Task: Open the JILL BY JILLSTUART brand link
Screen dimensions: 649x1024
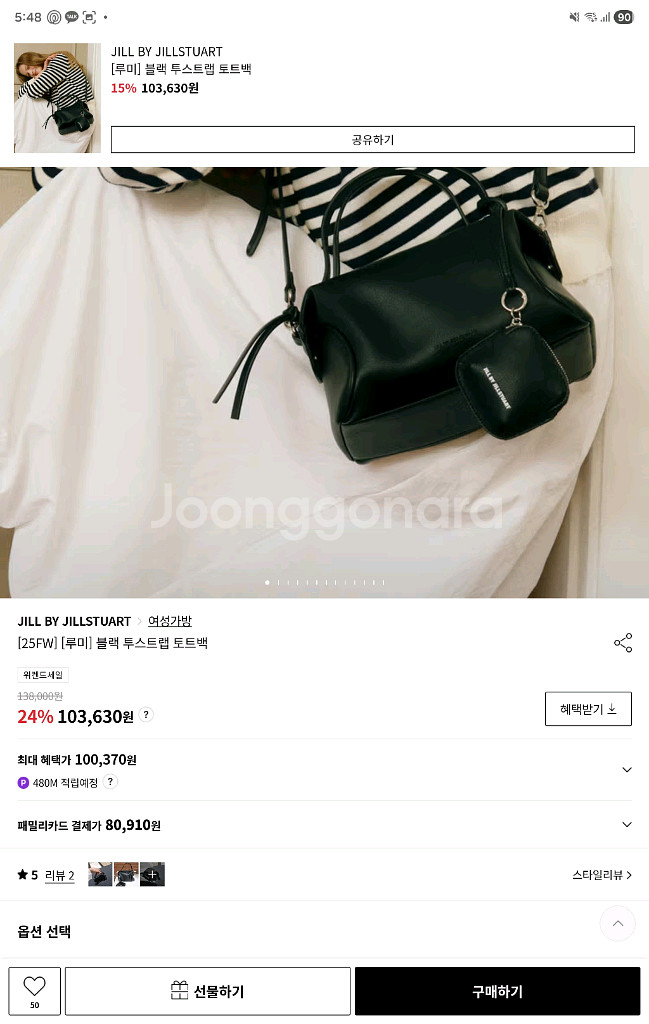Action: pyautogui.click(x=74, y=621)
